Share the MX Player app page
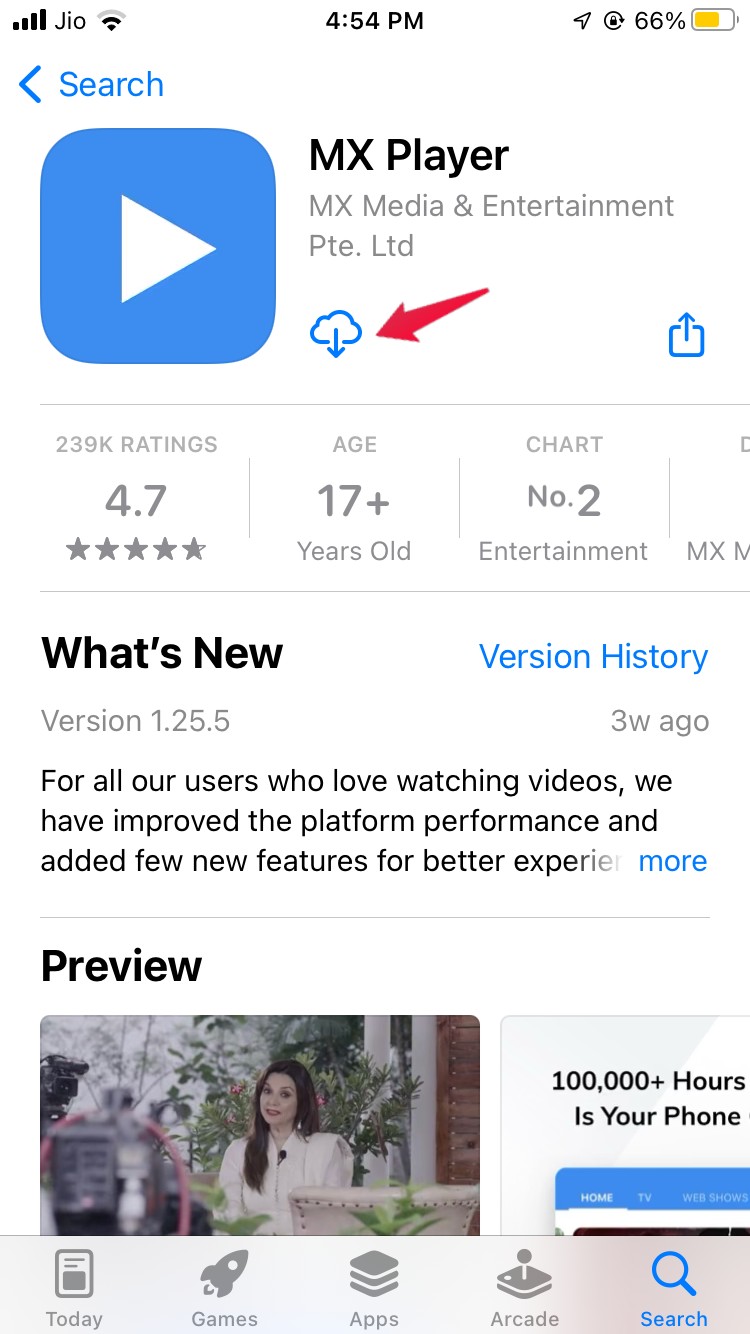The height and width of the screenshot is (1334, 750). [x=686, y=335]
